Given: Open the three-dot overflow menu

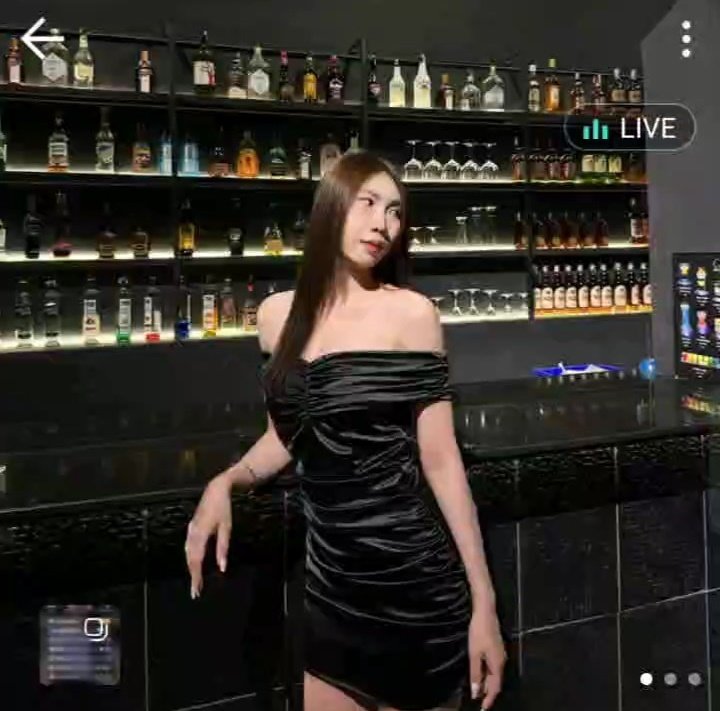Looking at the screenshot, I should [x=686, y=39].
